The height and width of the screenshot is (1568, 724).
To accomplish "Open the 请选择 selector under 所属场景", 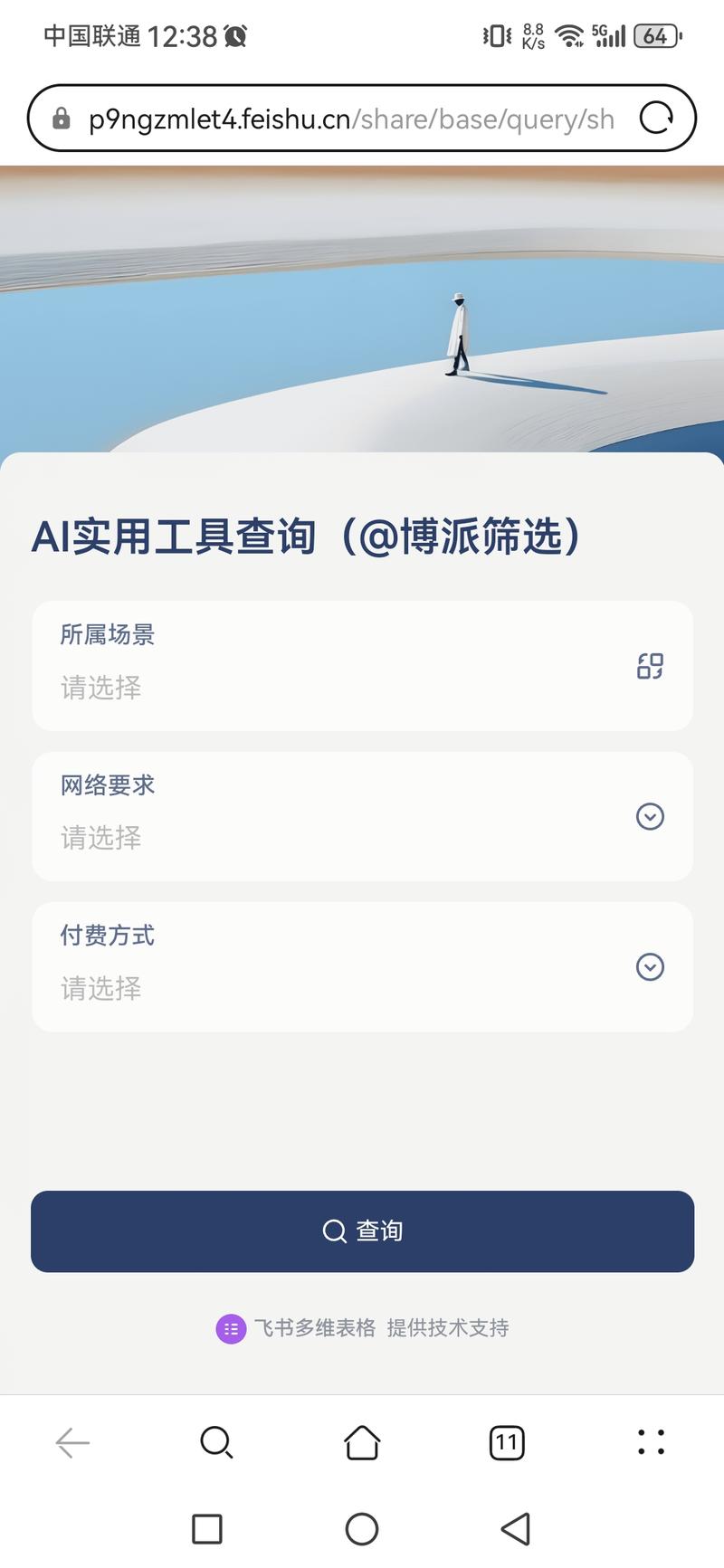I will pos(100,689).
